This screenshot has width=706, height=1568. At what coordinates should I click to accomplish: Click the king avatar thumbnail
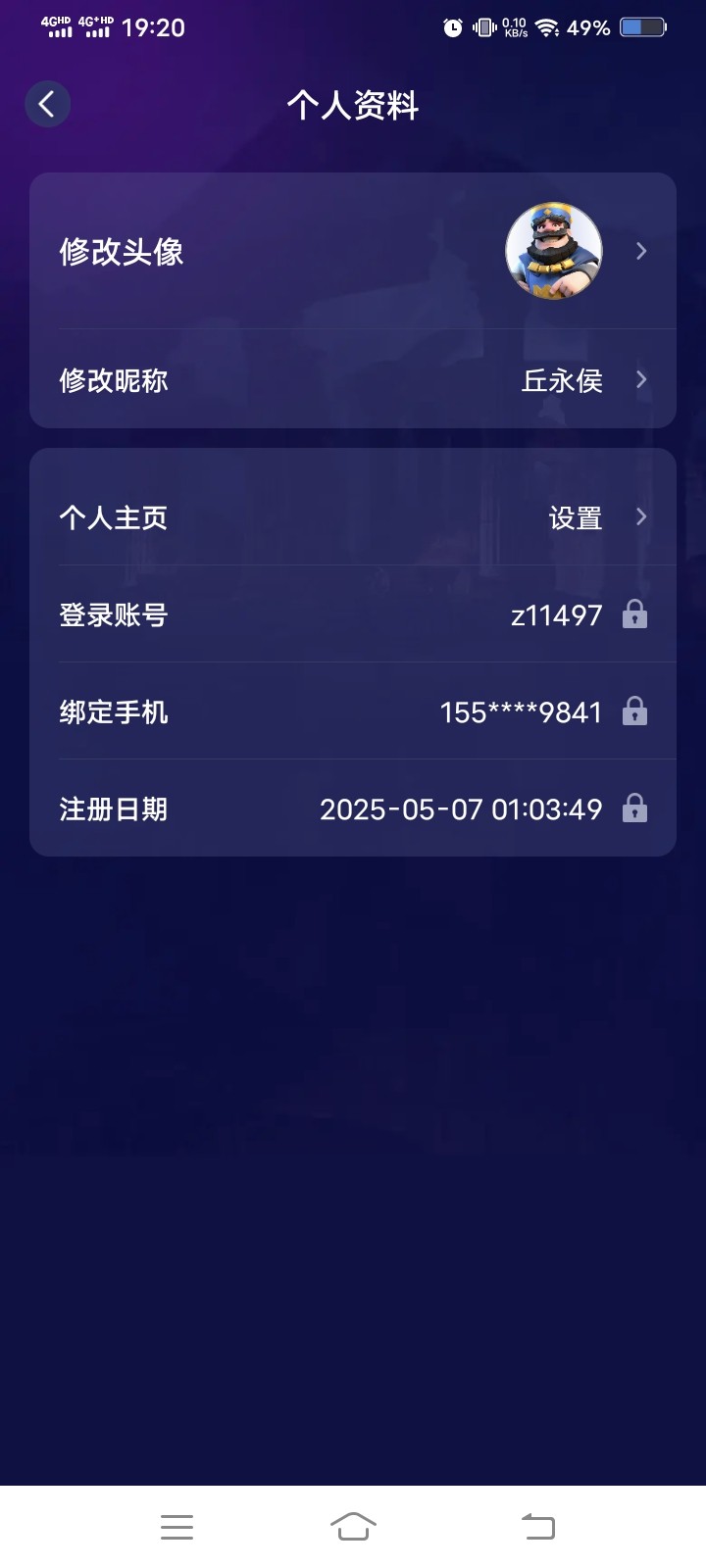click(x=554, y=251)
